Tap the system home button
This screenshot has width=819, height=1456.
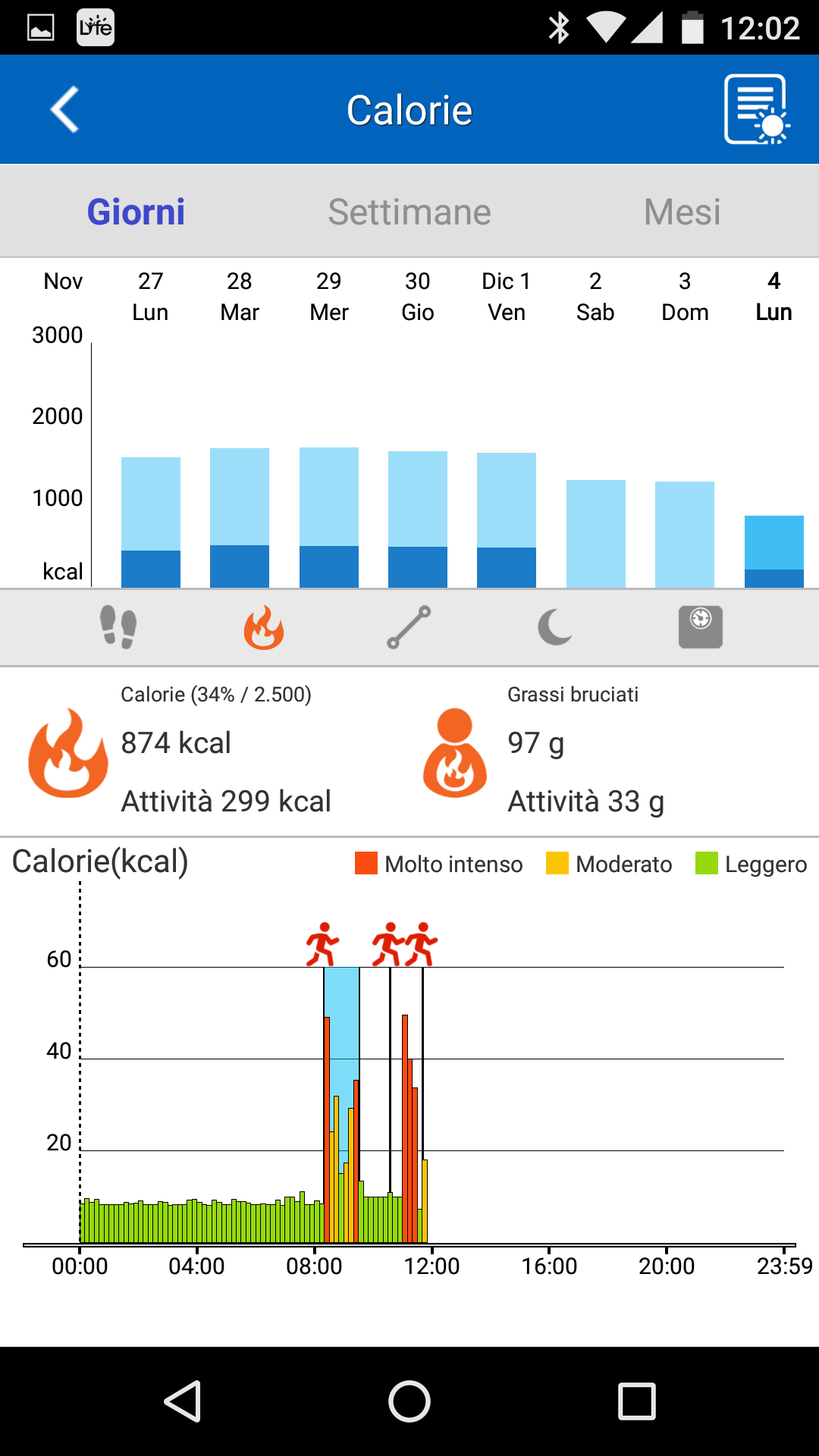coord(409,1401)
